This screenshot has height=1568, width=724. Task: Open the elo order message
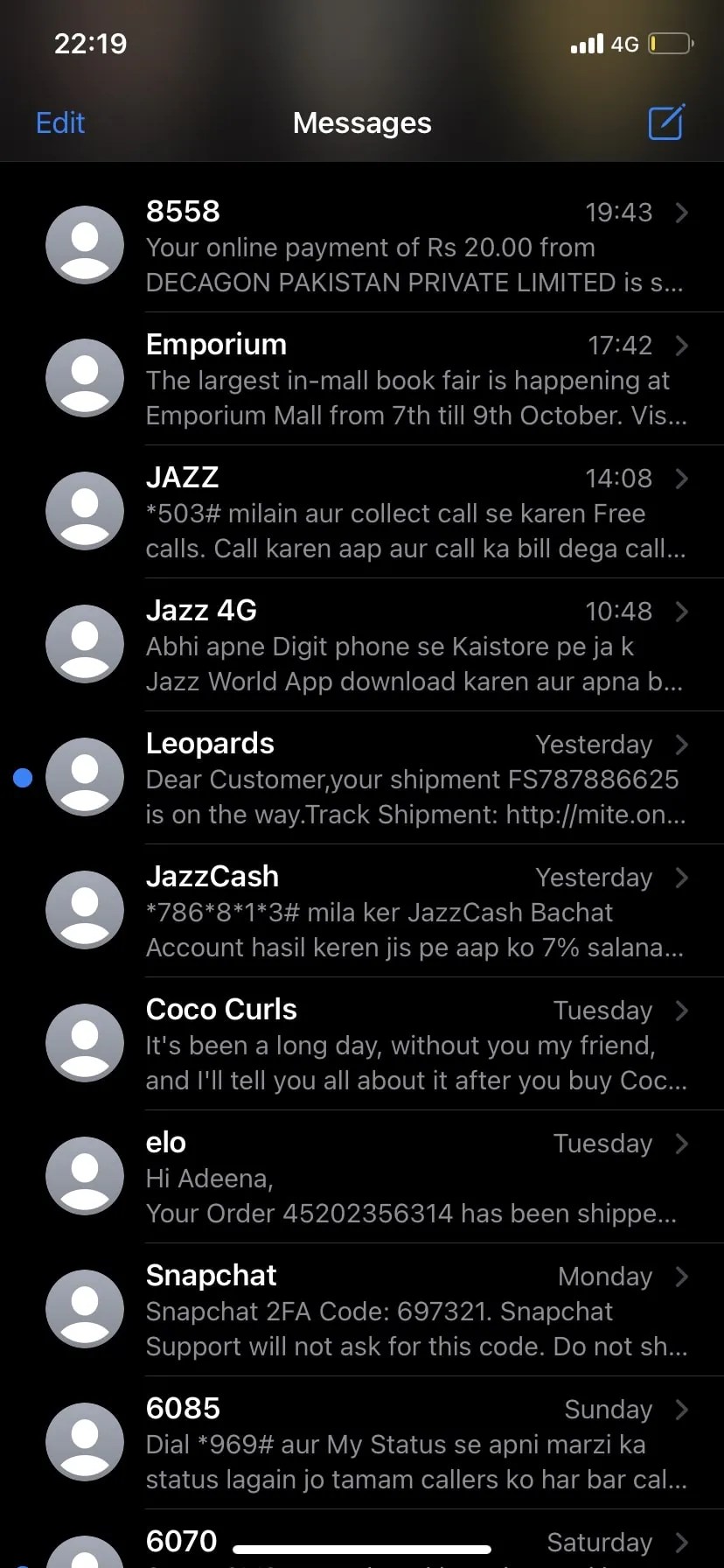[411, 1178]
